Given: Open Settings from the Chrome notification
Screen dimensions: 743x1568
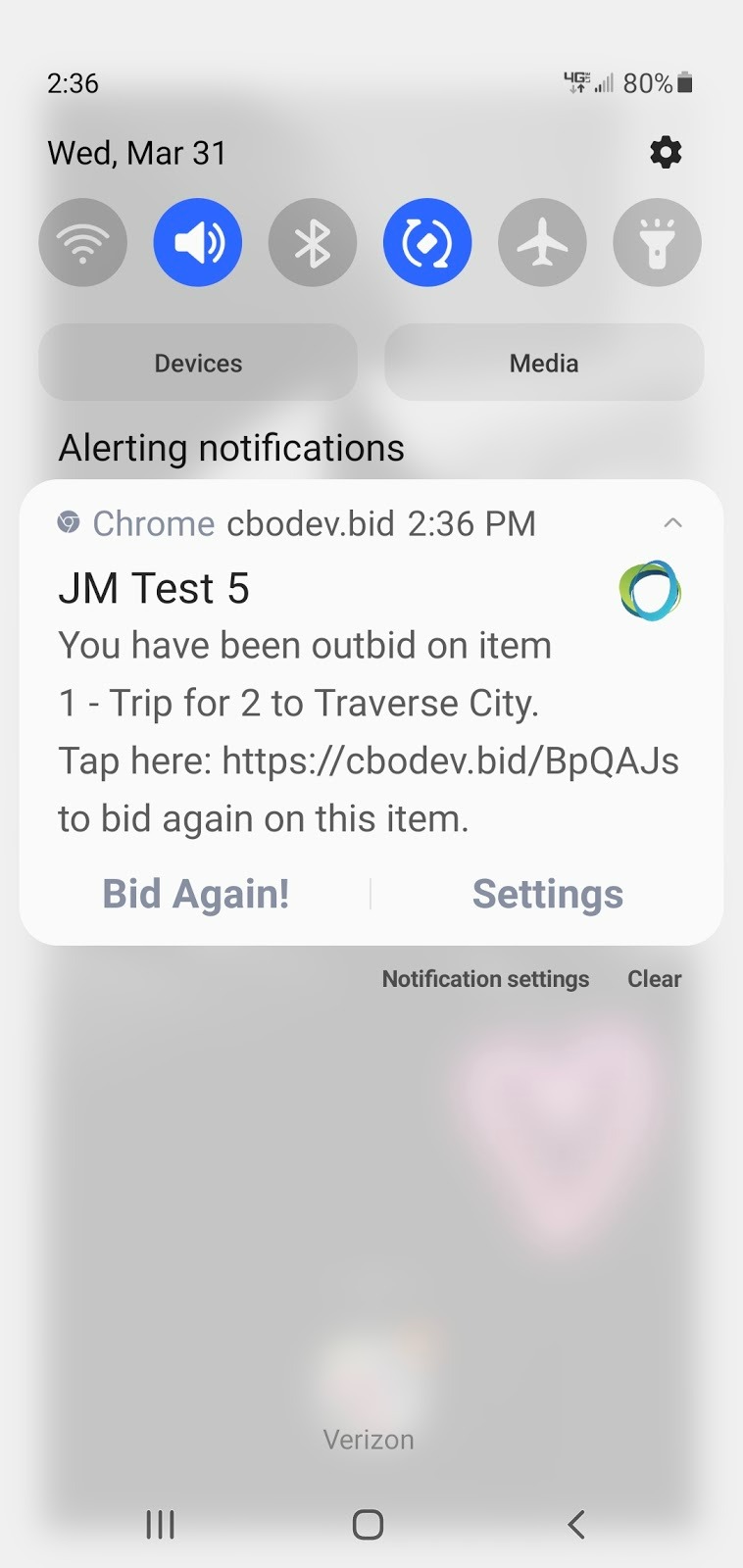Looking at the screenshot, I should click(548, 894).
